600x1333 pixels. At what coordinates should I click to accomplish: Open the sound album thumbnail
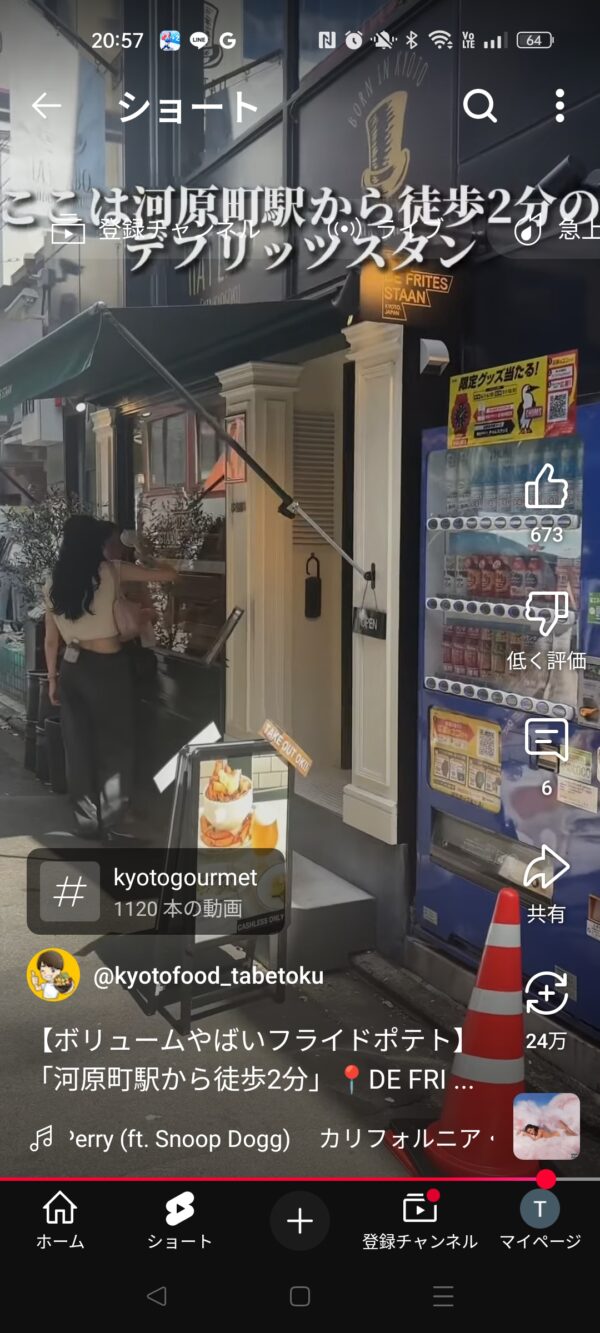click(x=546, y=1126)
